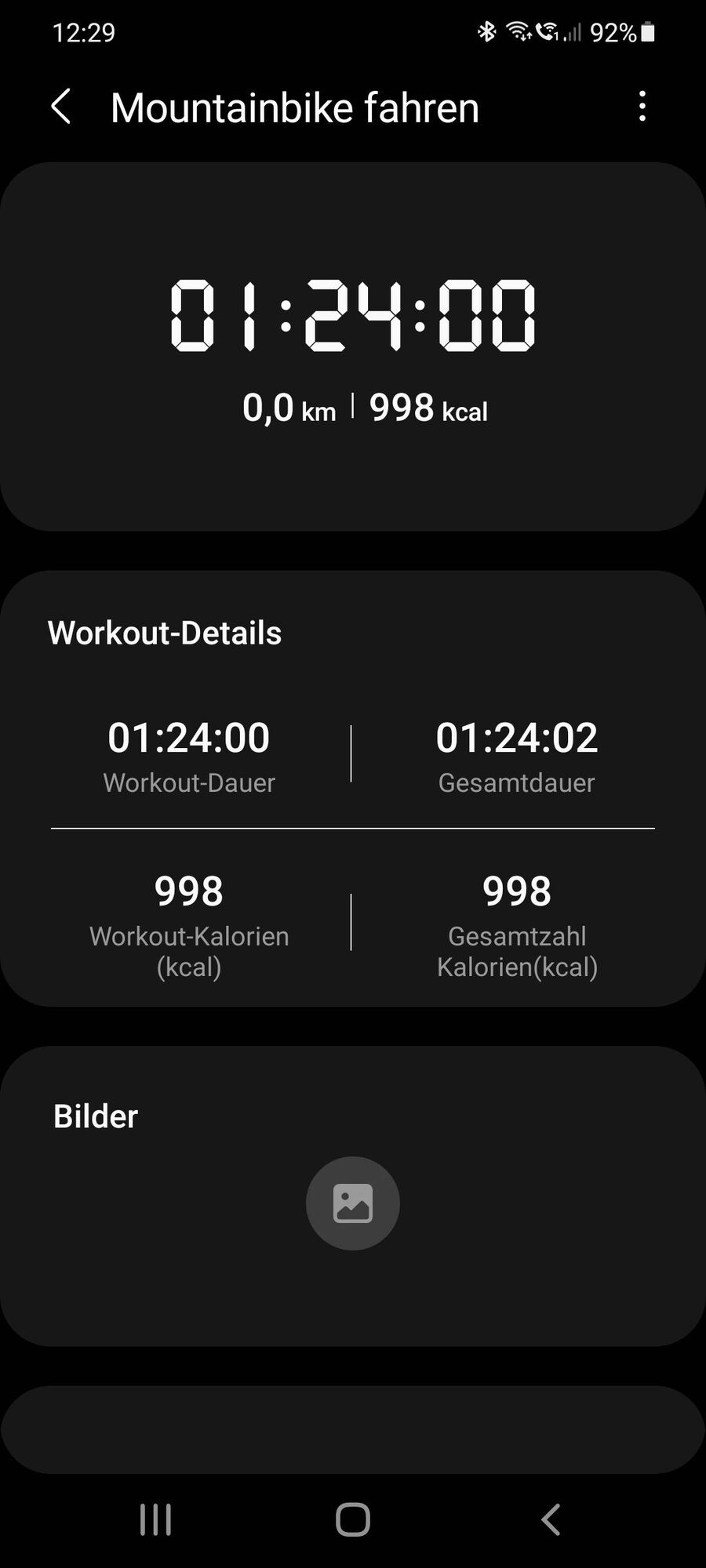Go back from Mountainbike fahren screen
The image size is (706, 1568).
pos(61,107)
